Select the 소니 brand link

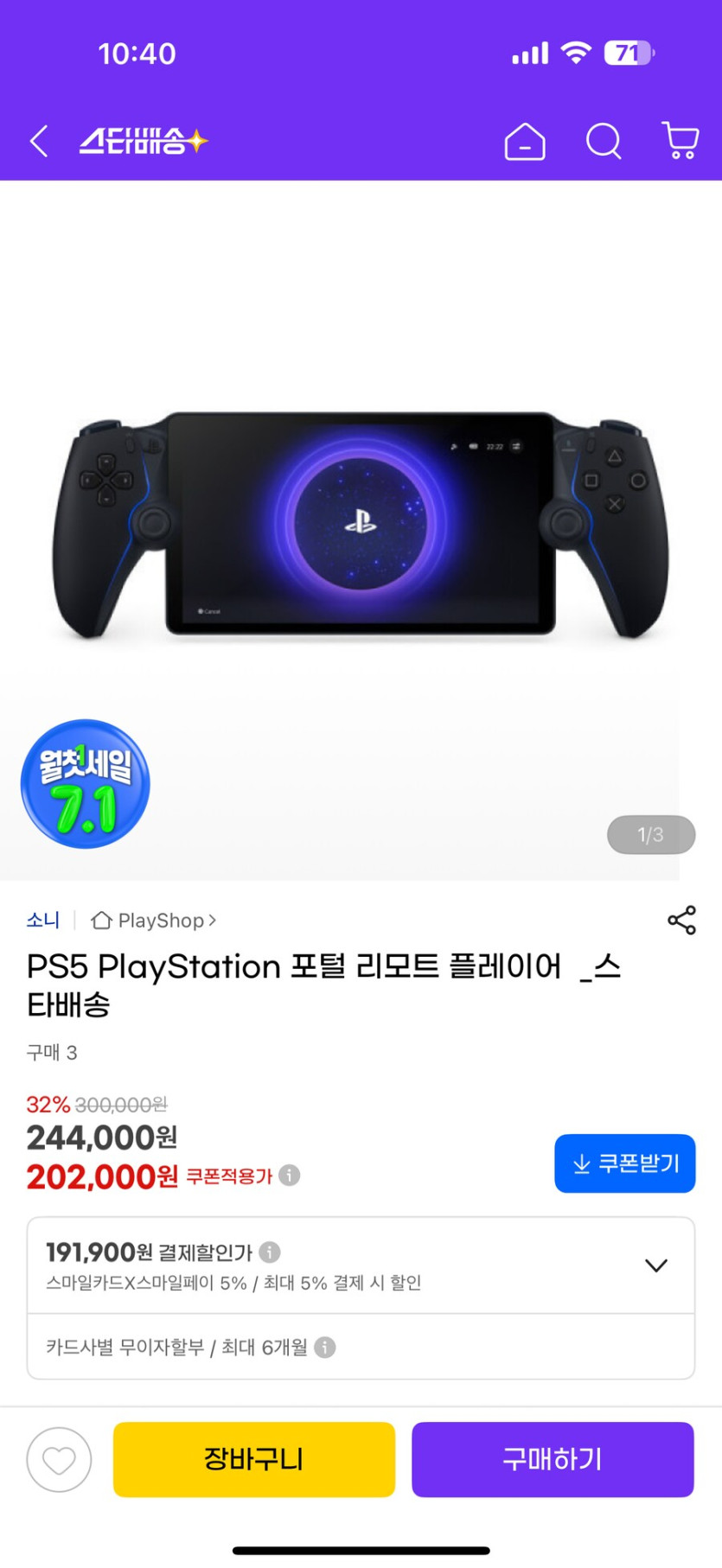(x=43, y=921)
